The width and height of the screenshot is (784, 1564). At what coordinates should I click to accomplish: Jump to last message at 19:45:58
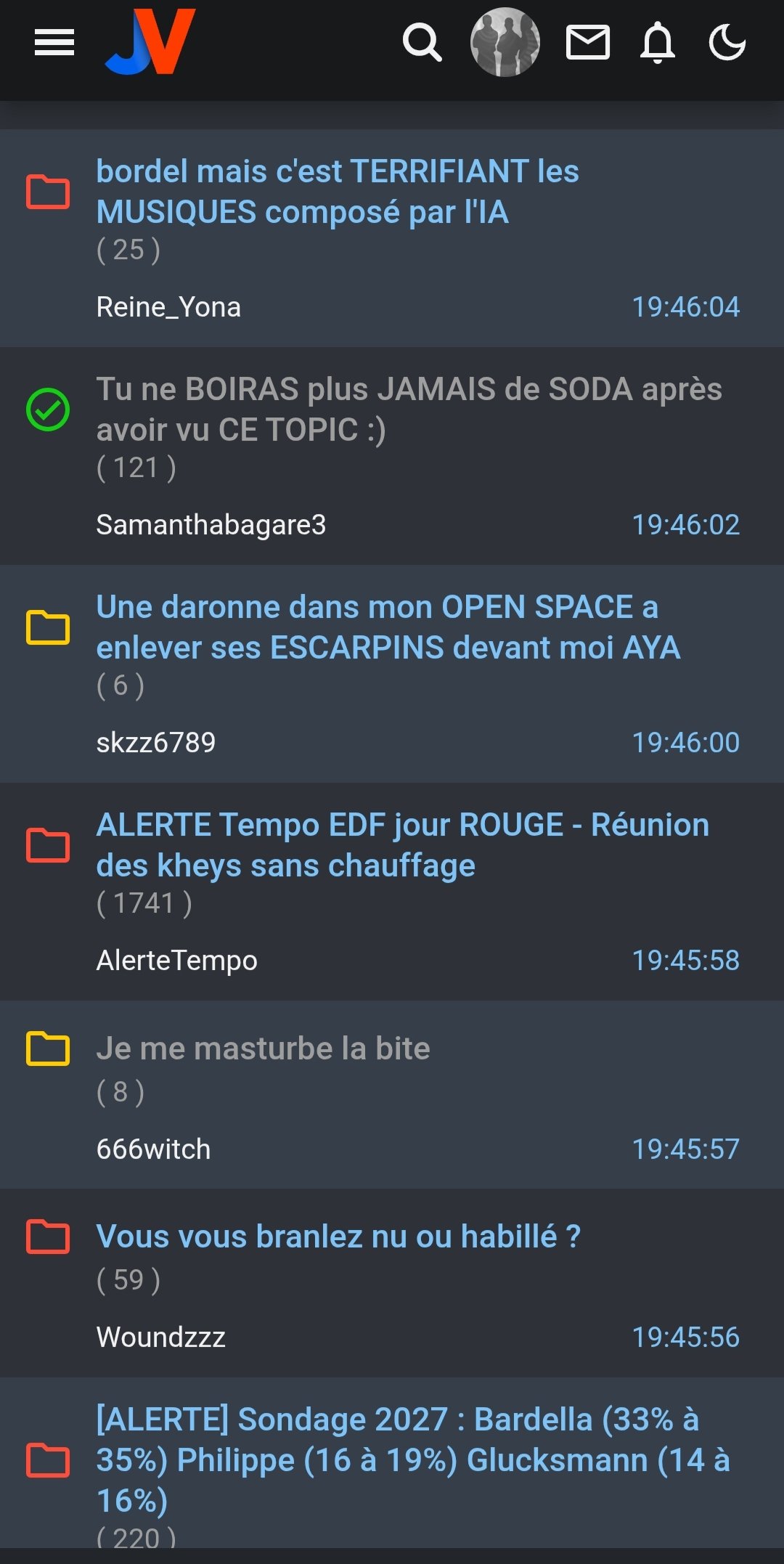tap(685, 961)
